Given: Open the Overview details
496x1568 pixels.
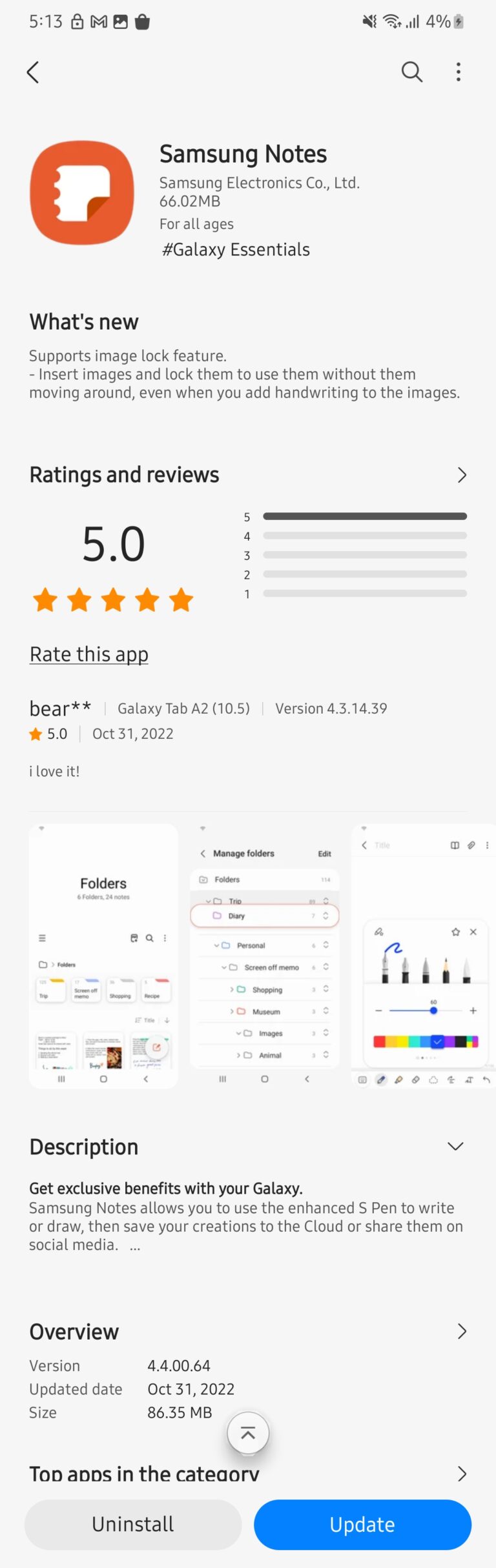Looking at the screenshot, I should (461, 1331).
